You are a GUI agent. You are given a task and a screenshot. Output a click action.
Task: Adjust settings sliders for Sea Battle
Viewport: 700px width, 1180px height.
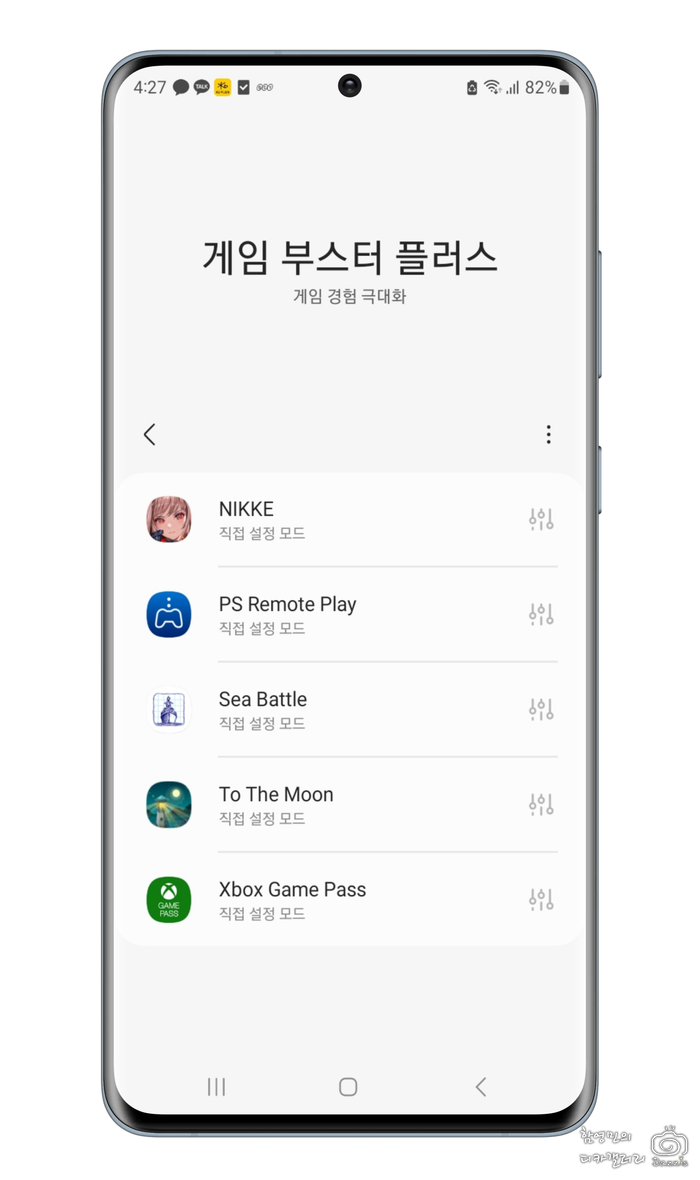(541, 709)
